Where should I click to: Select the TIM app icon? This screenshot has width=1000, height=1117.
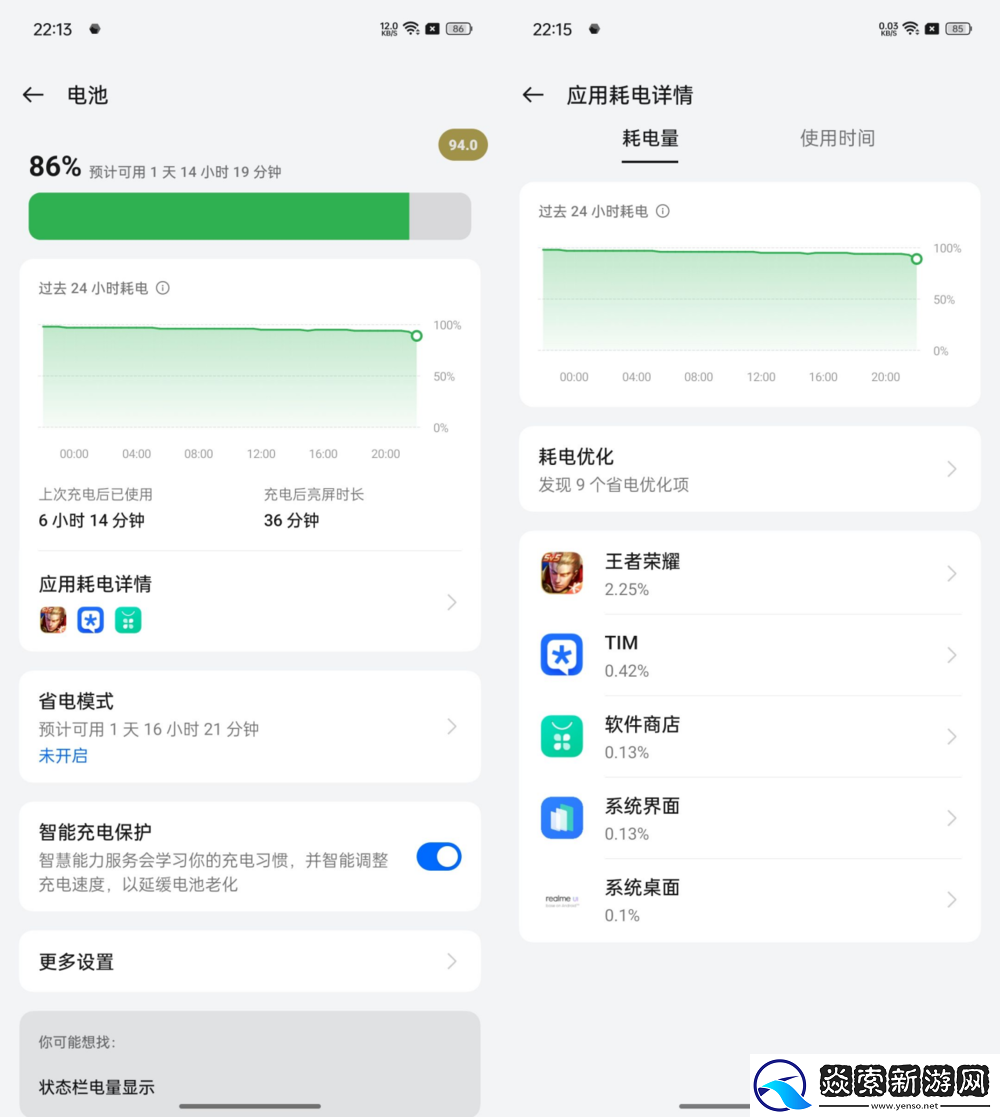coord(562,654)
